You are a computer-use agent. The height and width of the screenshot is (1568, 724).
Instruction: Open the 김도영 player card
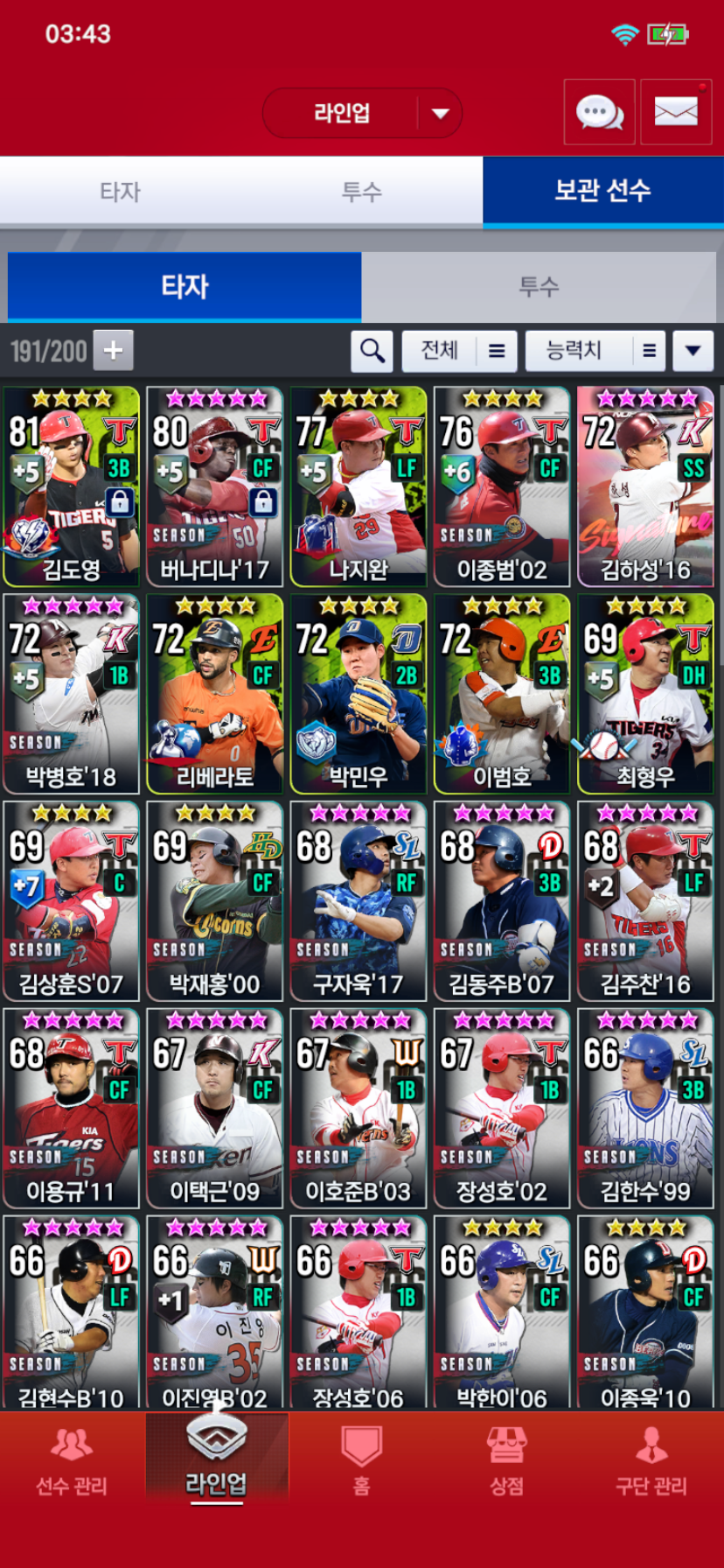click(x=72, y=486)
